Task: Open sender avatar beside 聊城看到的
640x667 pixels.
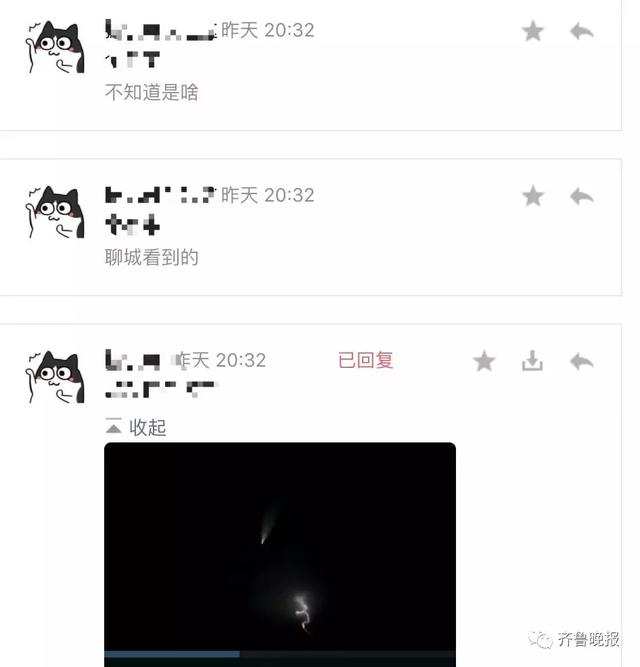Action: (55, 212)
